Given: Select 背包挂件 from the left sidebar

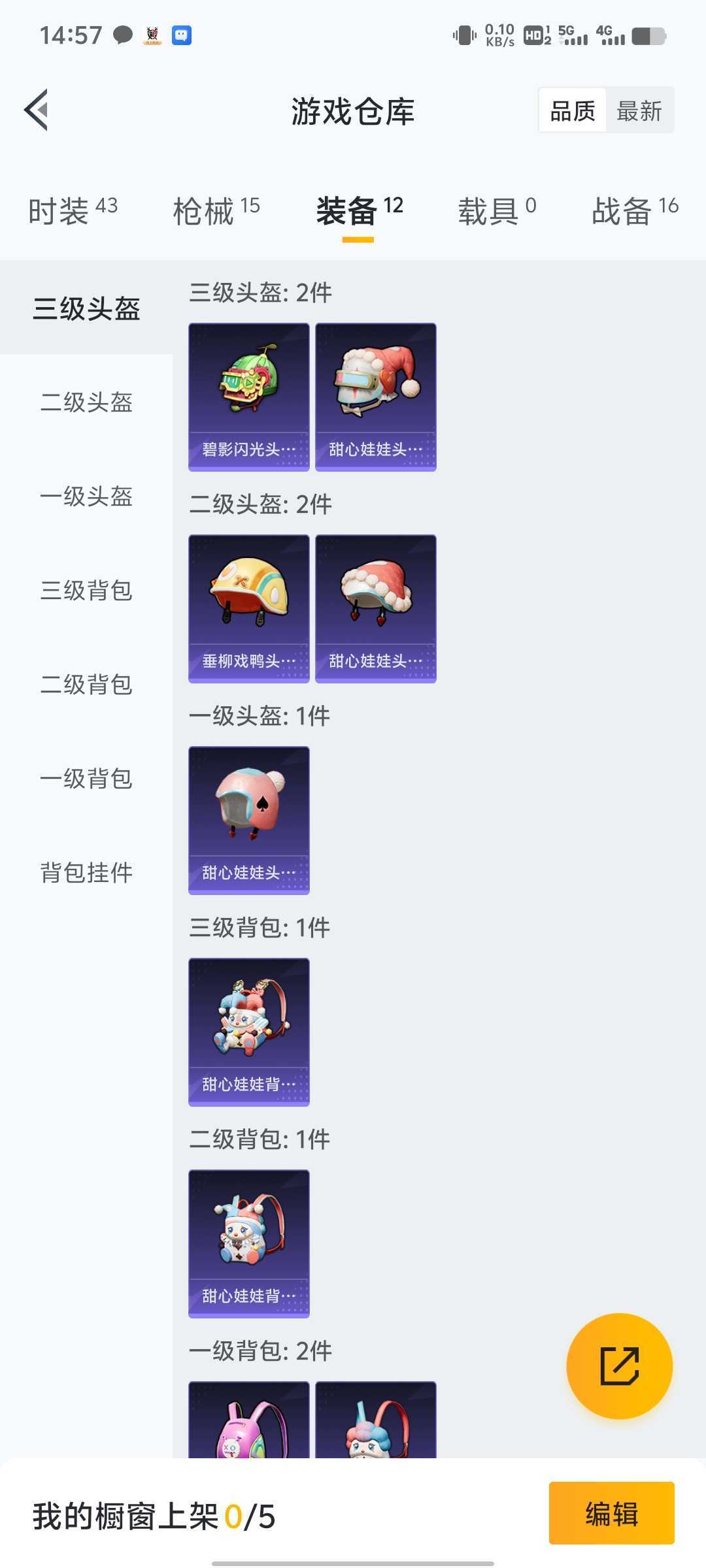Looking at the screenshot, I should coord(87,872).
